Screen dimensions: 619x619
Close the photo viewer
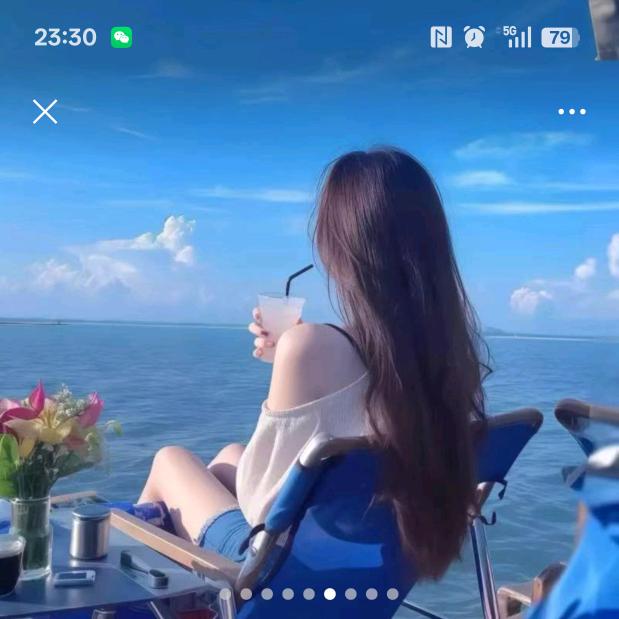(45, 111)
